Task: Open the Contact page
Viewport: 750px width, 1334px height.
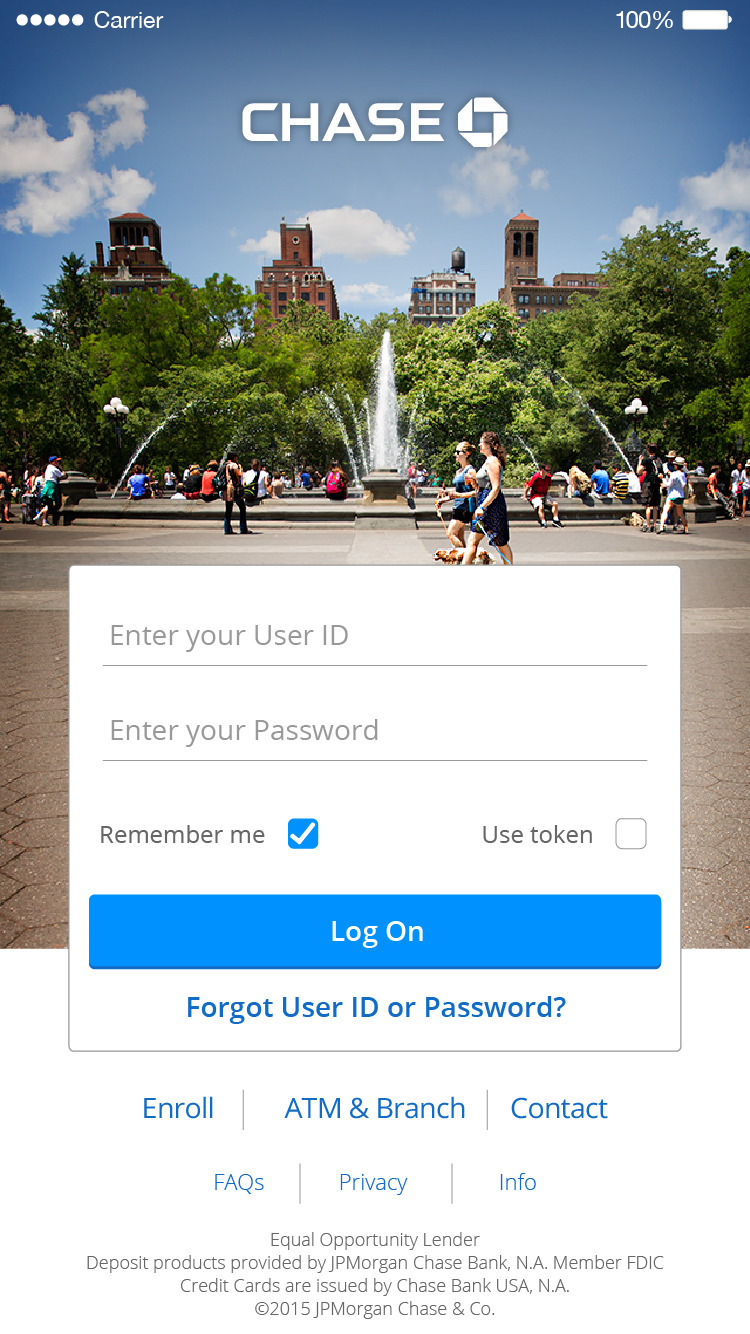Action: point(559,1108)
